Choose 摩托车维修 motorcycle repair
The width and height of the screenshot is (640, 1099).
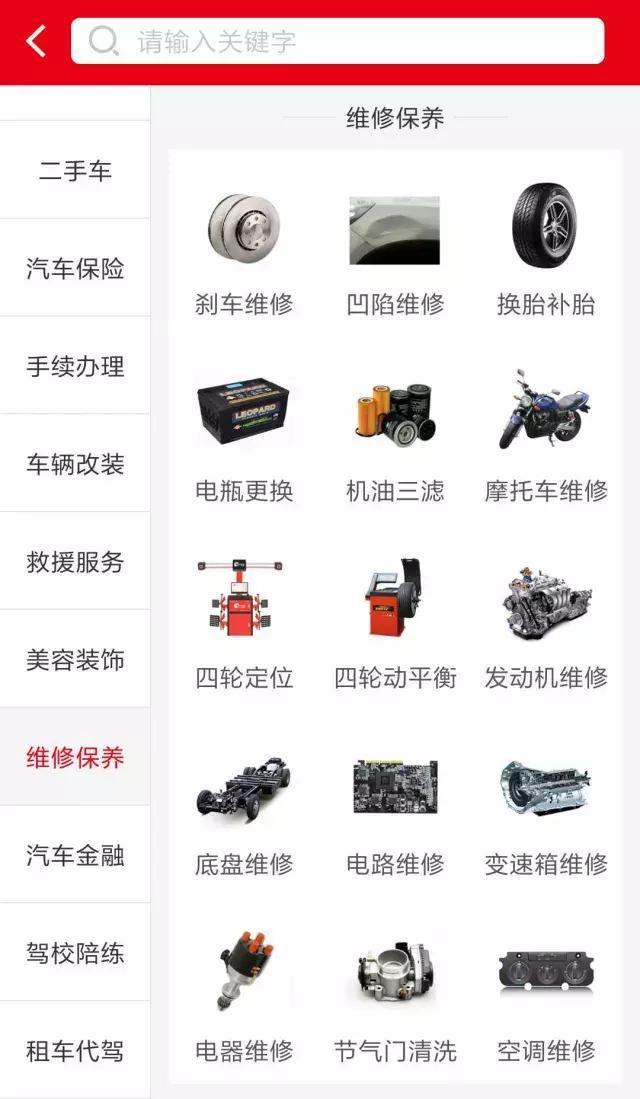tap(546, 438)
